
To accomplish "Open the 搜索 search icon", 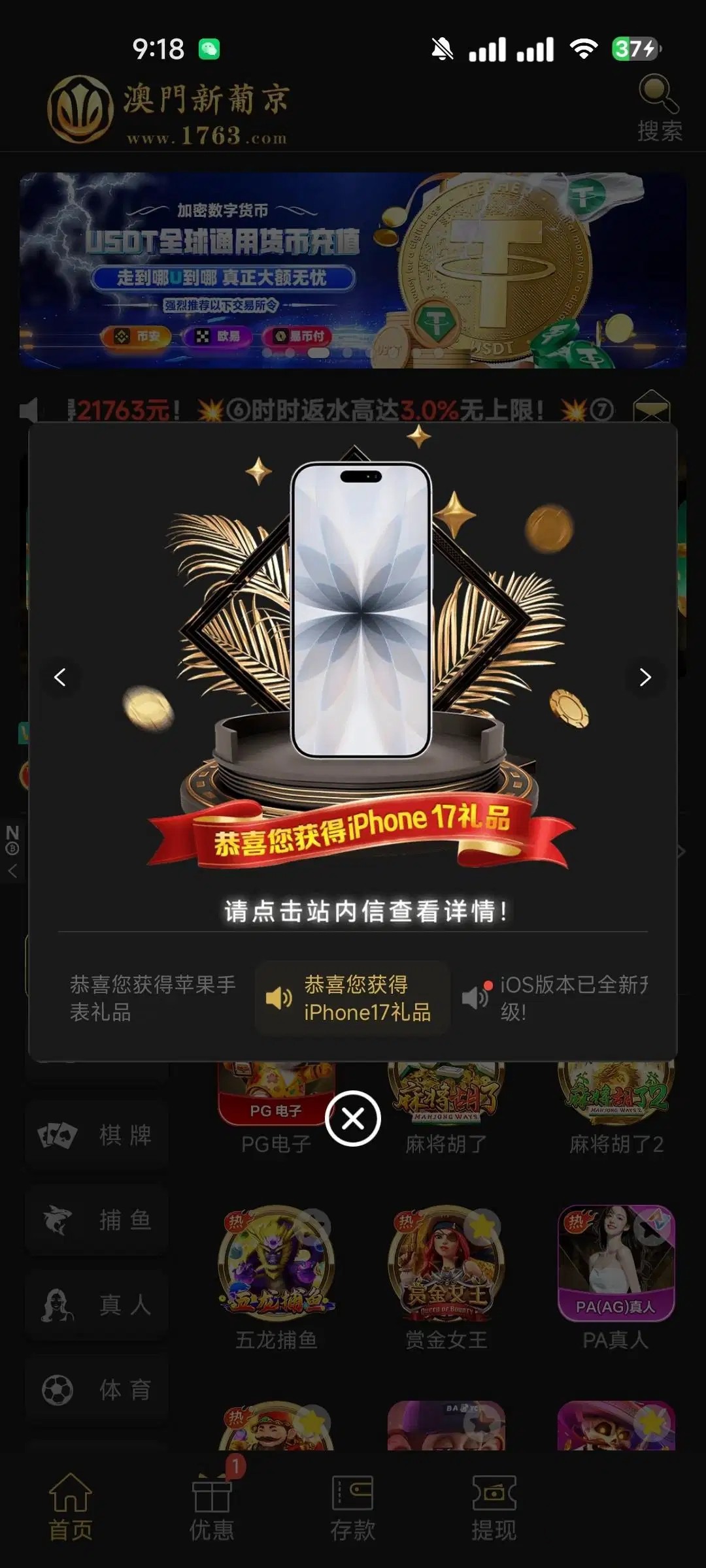I will [x=659, y=108].
